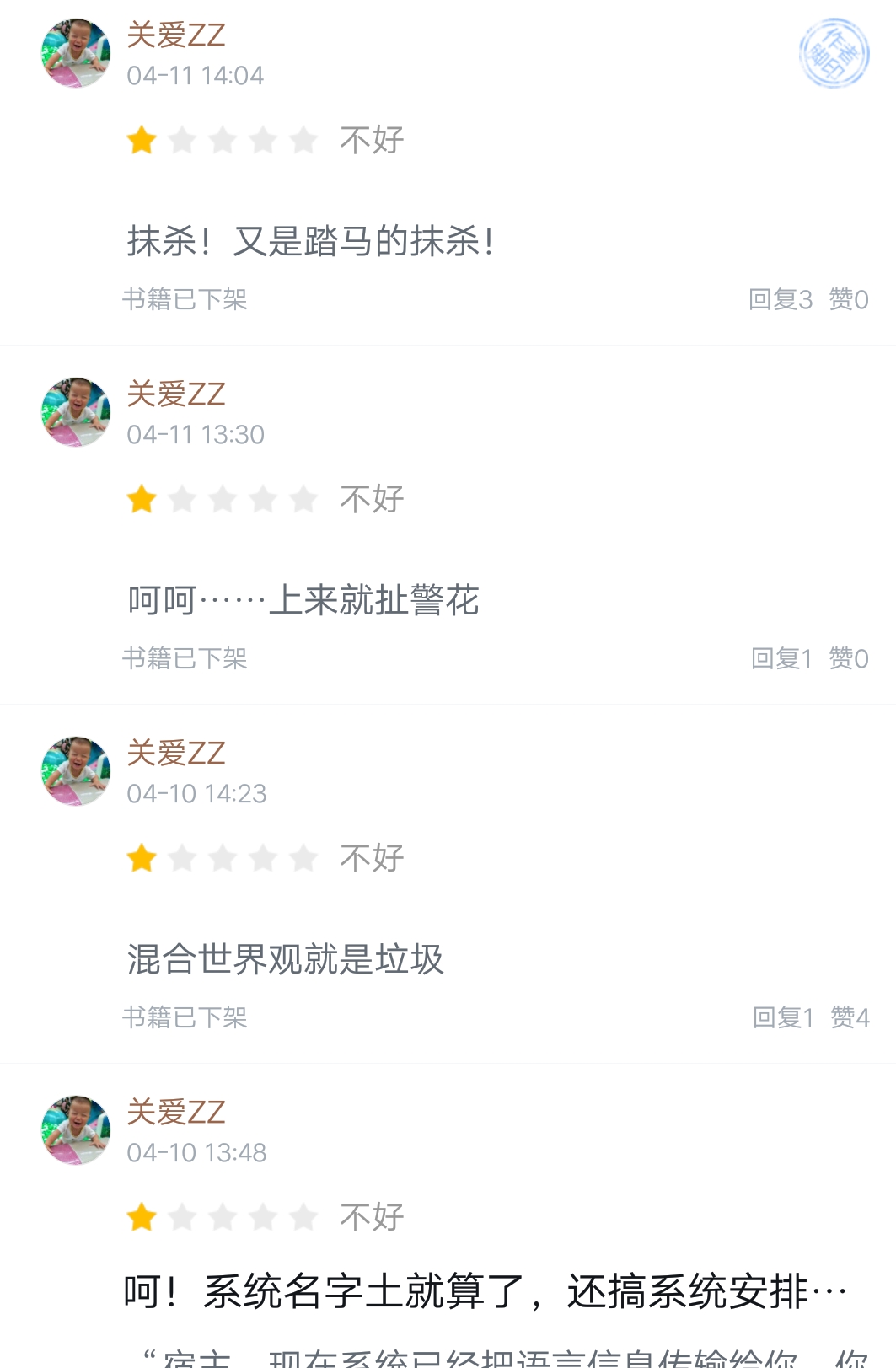The height and width of the screenshot is (1368, 896).
Task: Open review about 系统名字土就算了
Action: (485, 1291)
